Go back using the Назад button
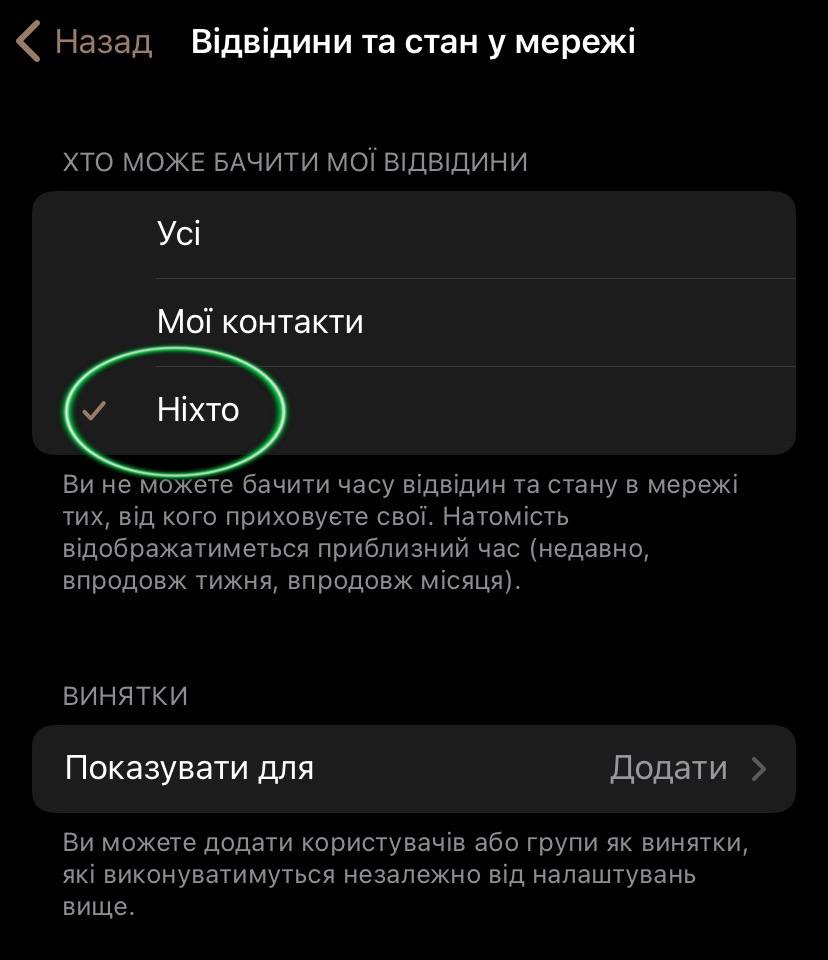The height and width of the screenshot is (960, 828). pyautogui.click(x=86, y=42)
